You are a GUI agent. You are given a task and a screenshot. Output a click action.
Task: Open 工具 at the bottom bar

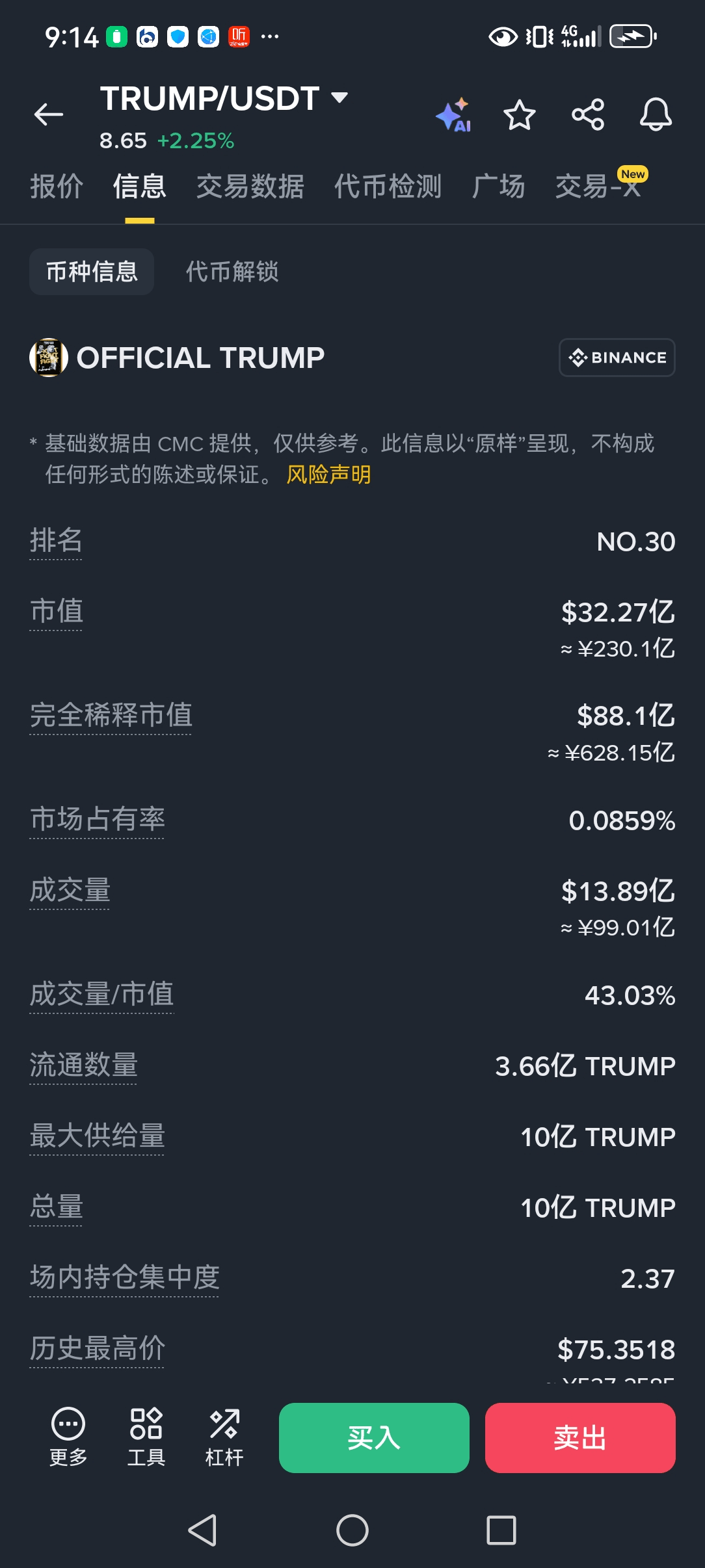146,1437
